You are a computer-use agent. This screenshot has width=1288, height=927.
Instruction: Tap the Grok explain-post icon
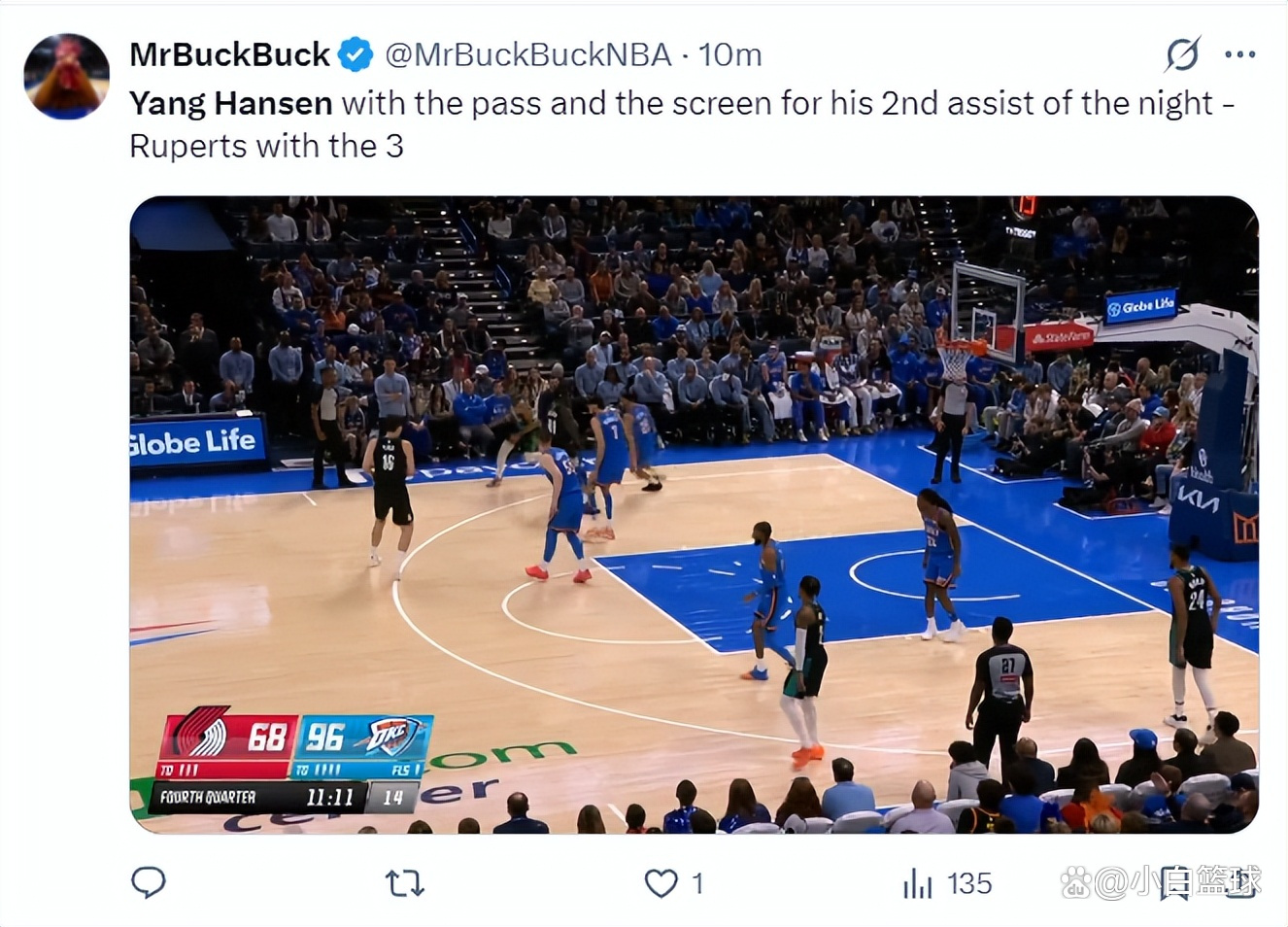1182,54
